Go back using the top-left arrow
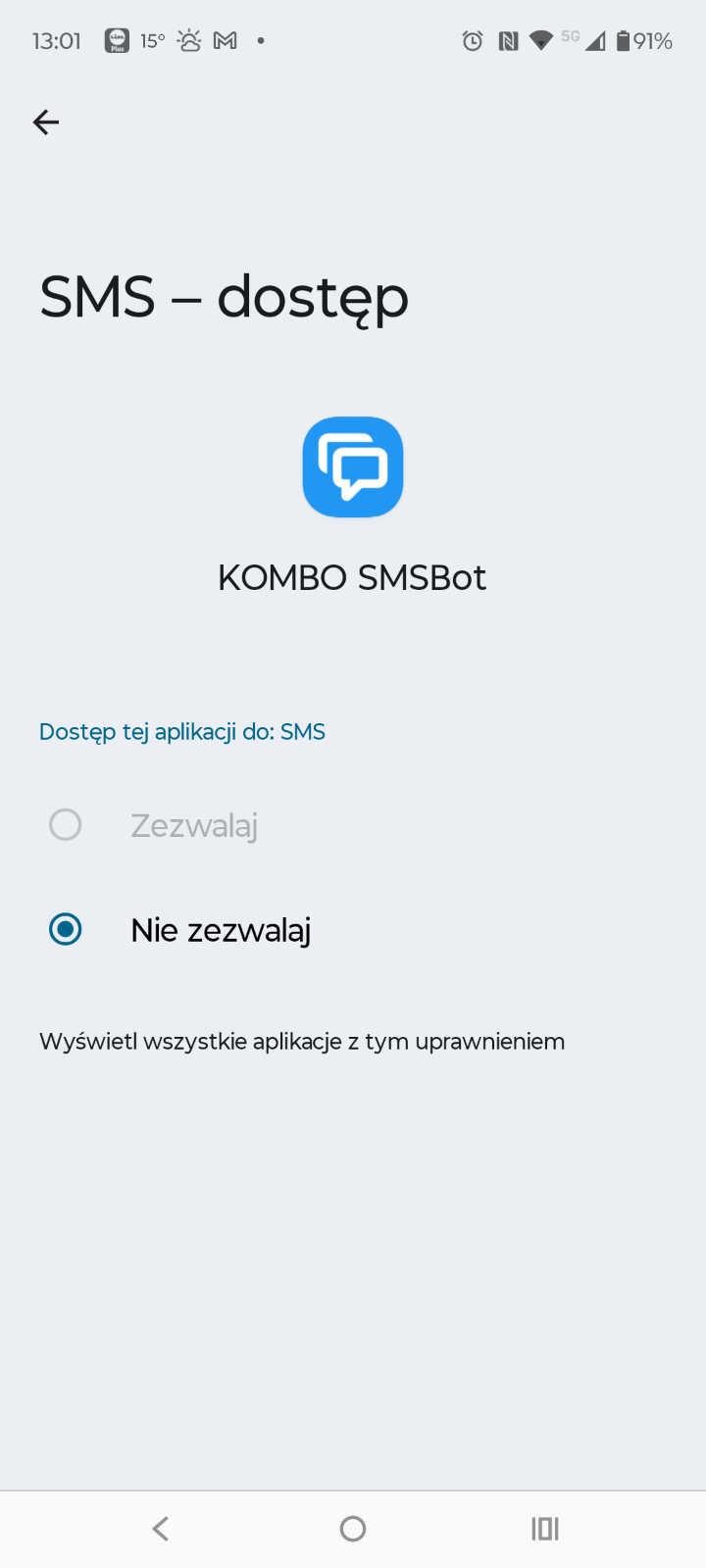 pos(46,122)
